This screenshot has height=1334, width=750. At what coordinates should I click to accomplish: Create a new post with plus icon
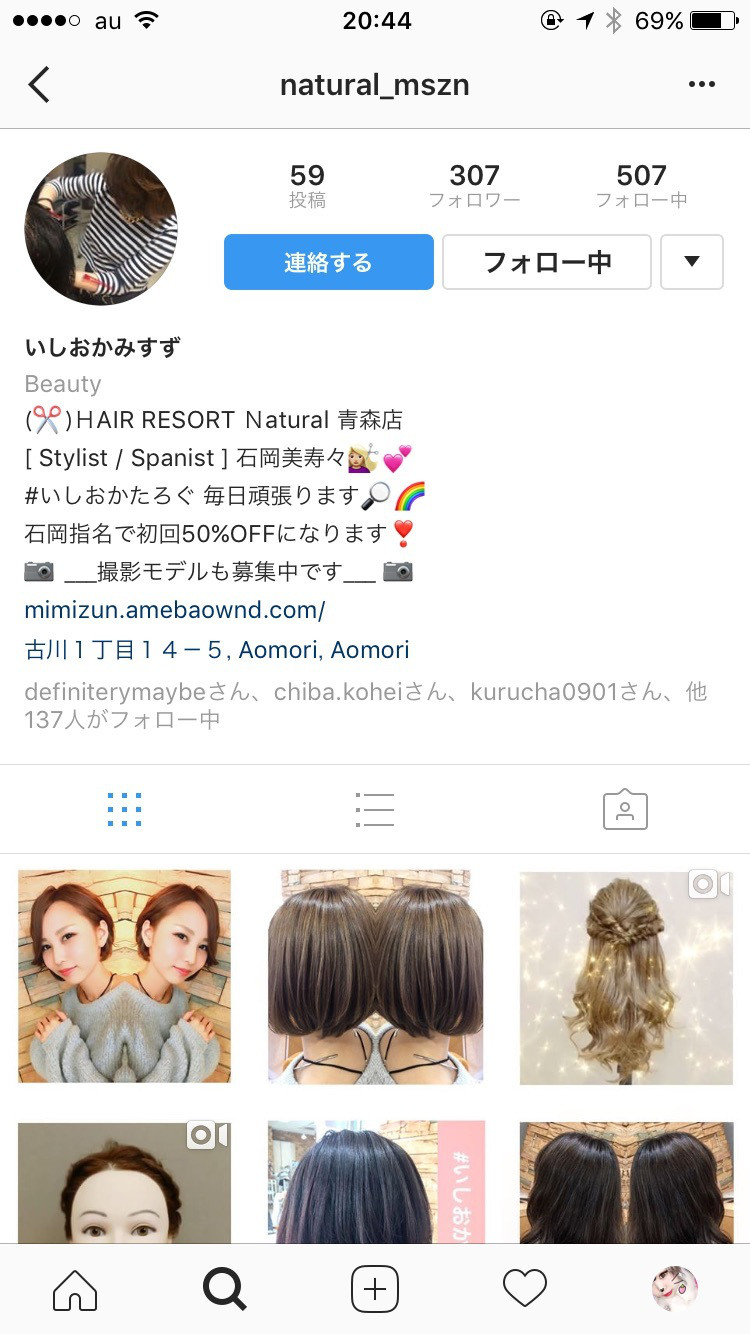pos(375,1289)
